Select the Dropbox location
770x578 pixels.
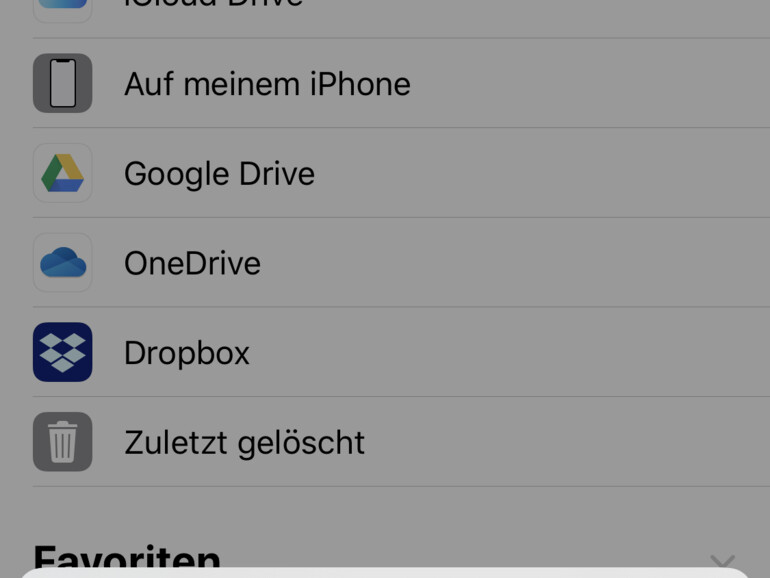pyautogui.click(x=186, y=353)
